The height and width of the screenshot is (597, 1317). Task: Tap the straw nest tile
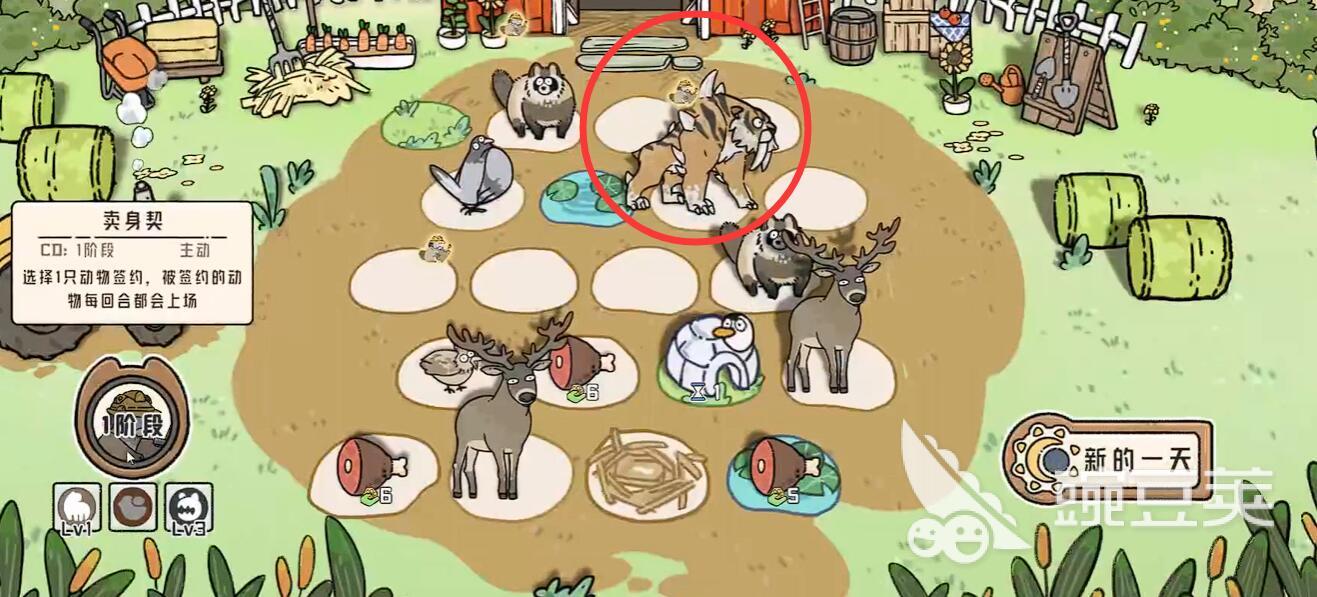[x=645, y=470]
